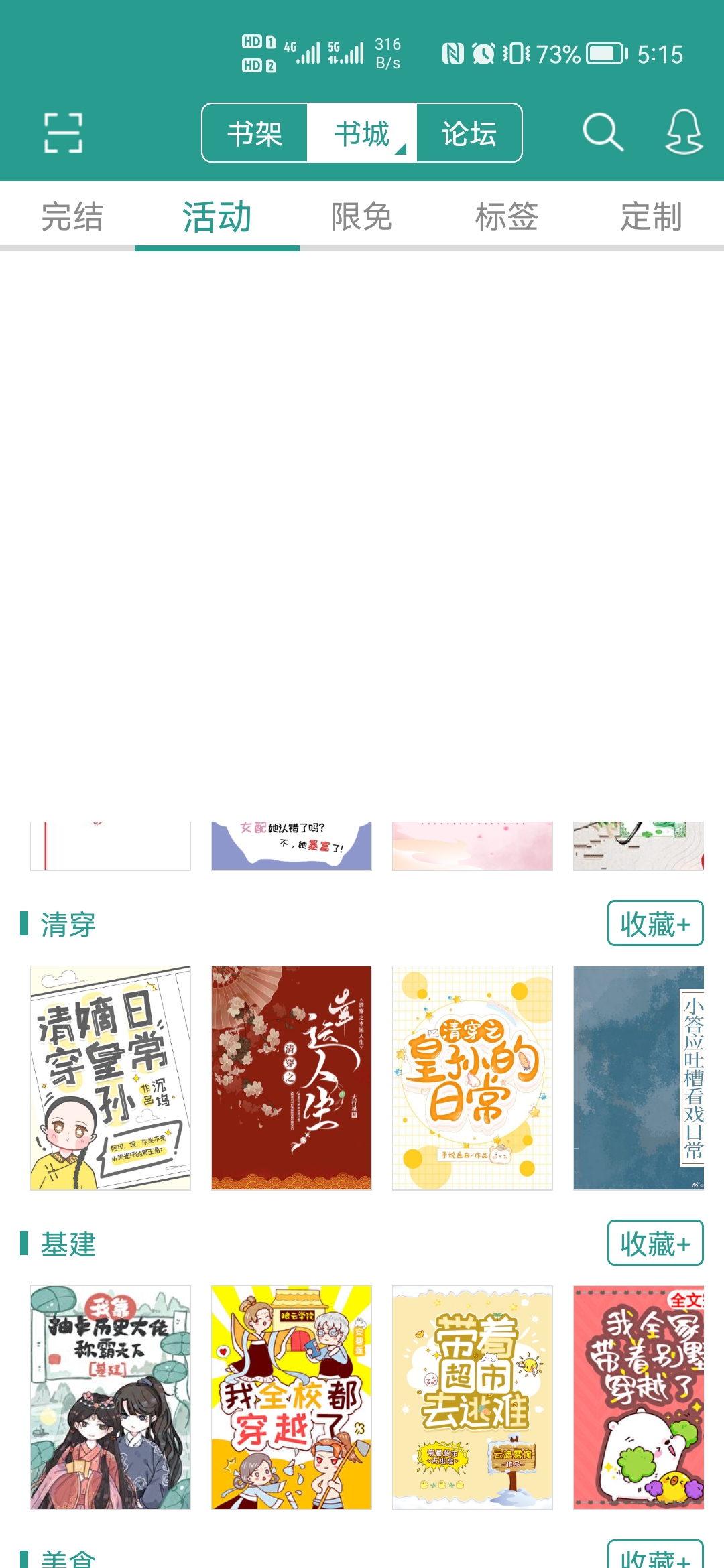This screenshot has height=1568, width=724.
Task: Switch to the 完结 tab
Action: [x=72, y=216]
